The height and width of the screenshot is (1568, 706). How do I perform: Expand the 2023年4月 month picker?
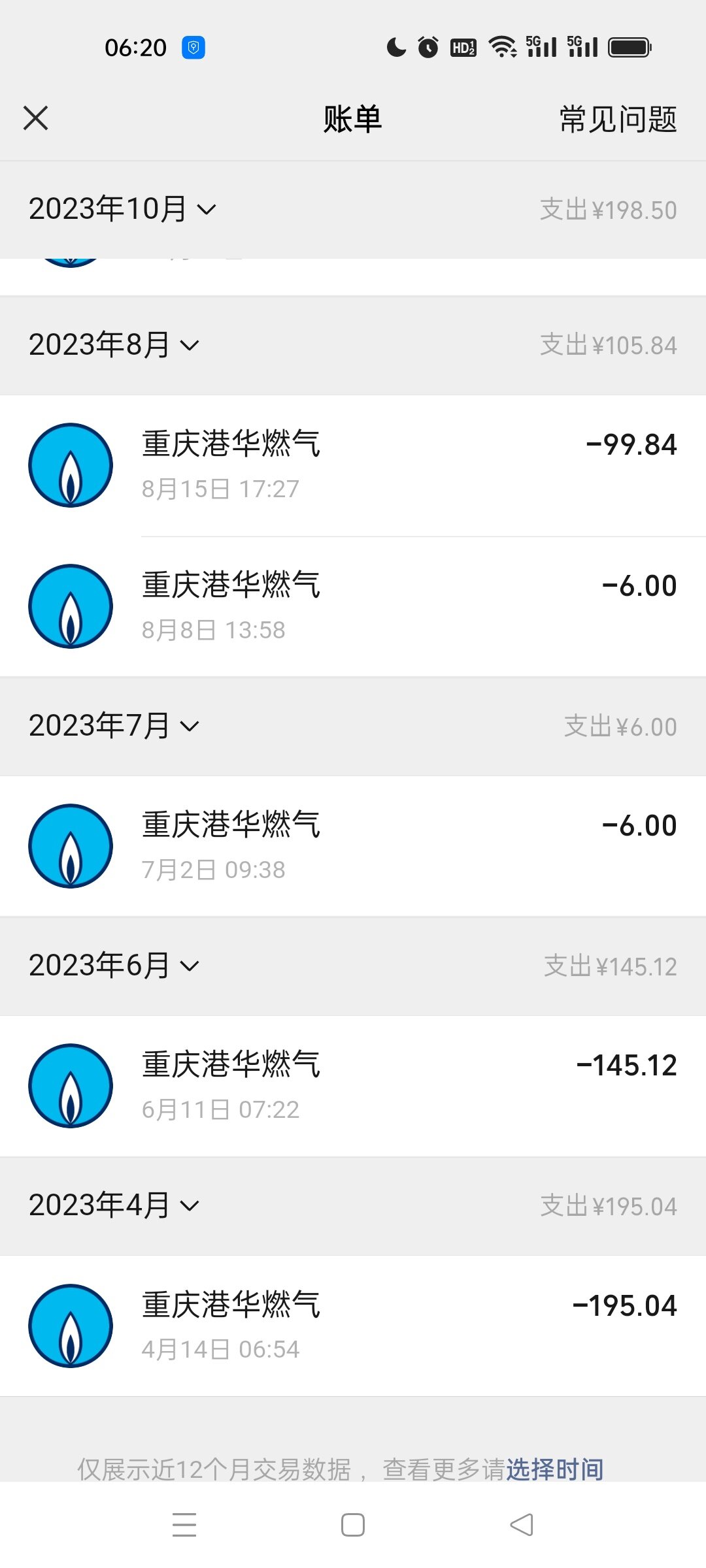click(114, 1205)
